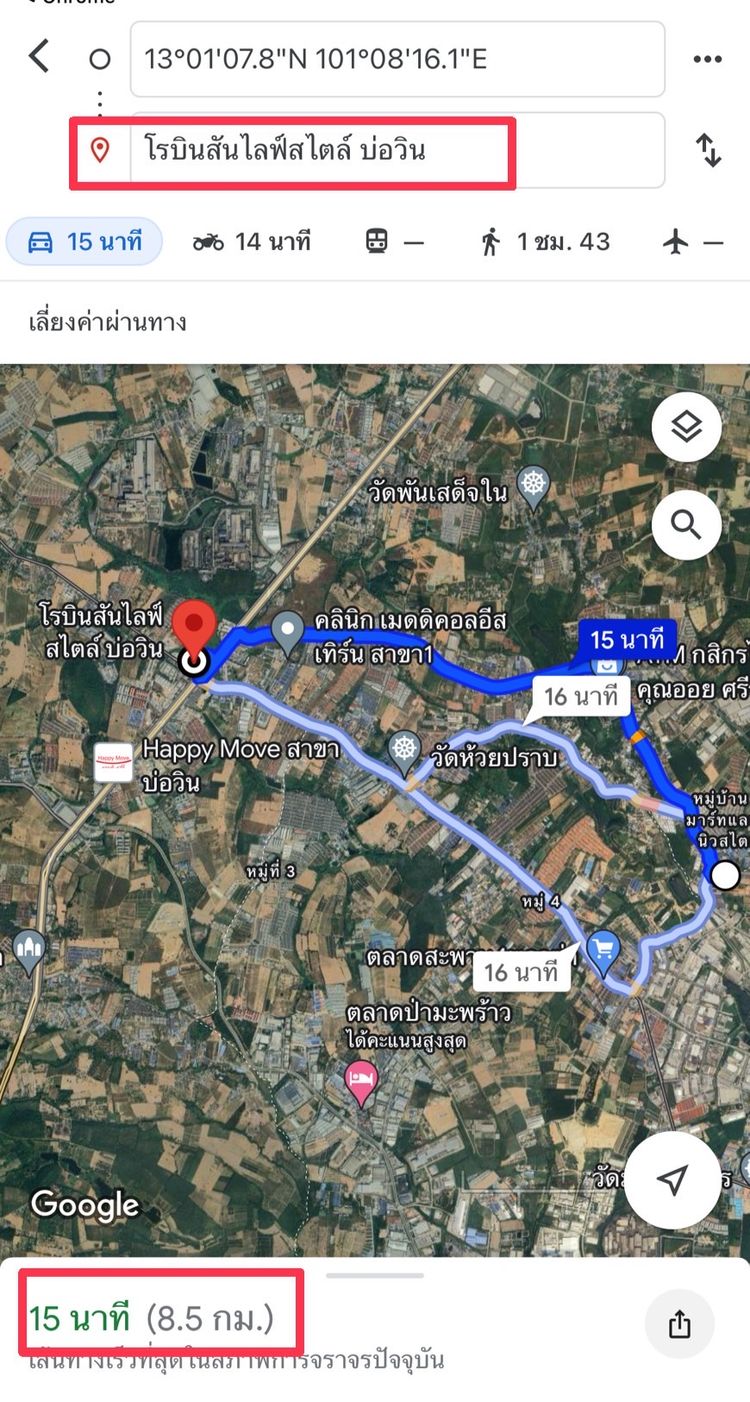Recenter the map to my location
The height and width of the screenshot is (1402, 750).
click(673, 1180)
